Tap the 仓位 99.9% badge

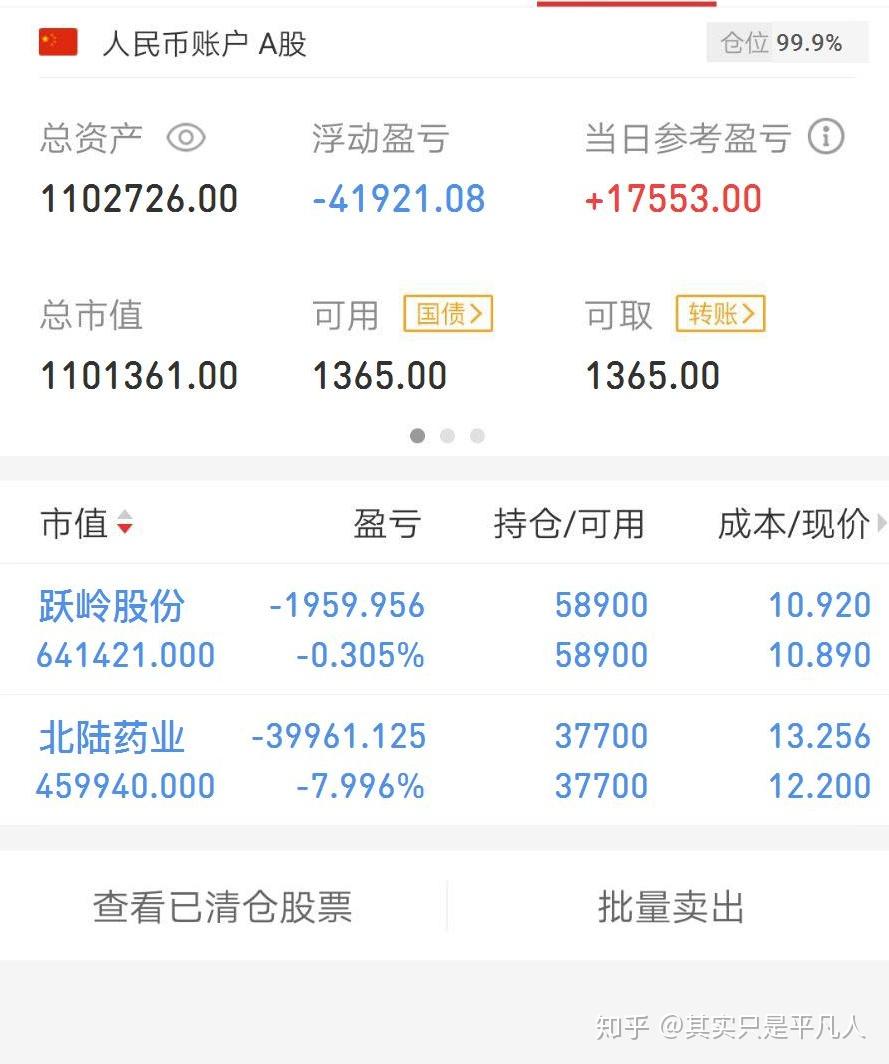(787, 43)
